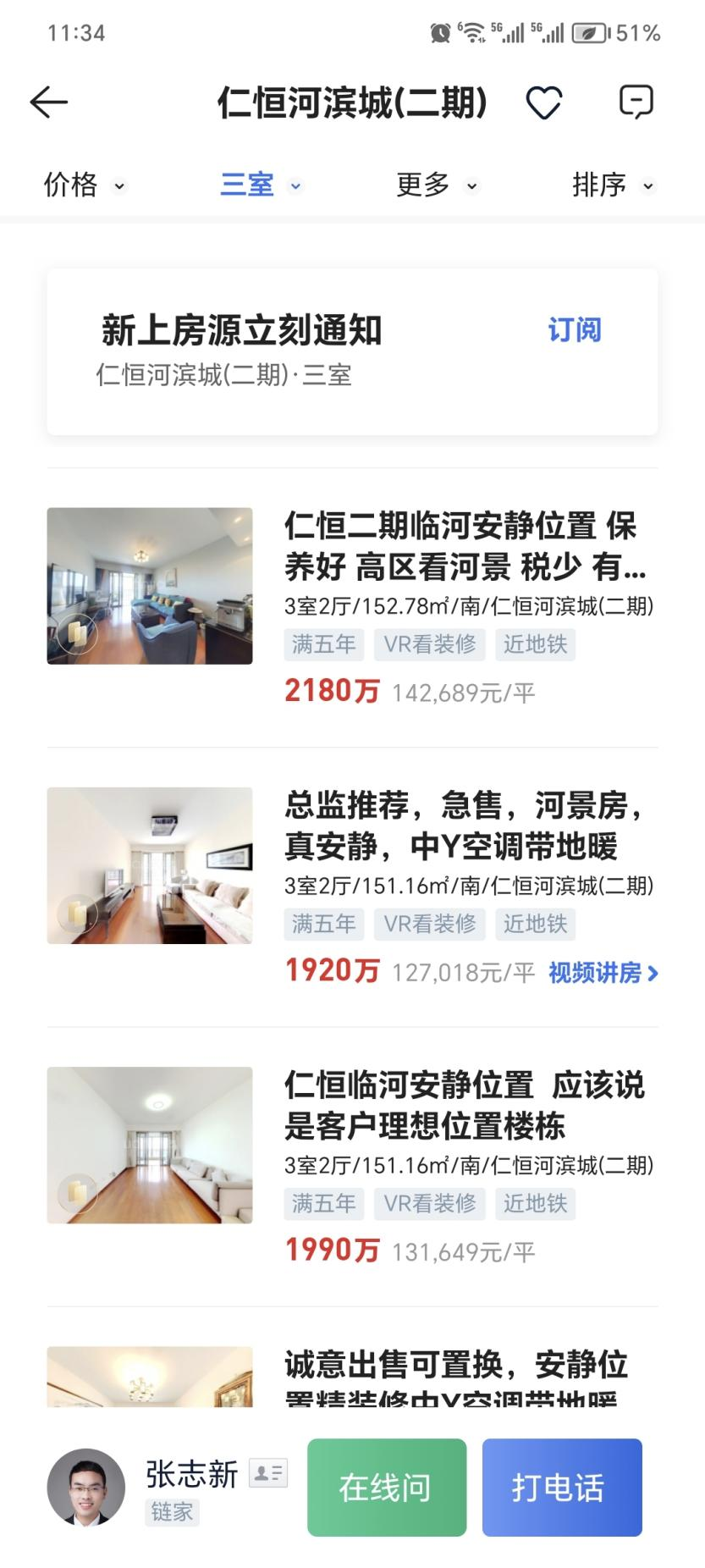
Task: Tap the VR cube icon on second listing photo
Action: click(x=76, y=914)
